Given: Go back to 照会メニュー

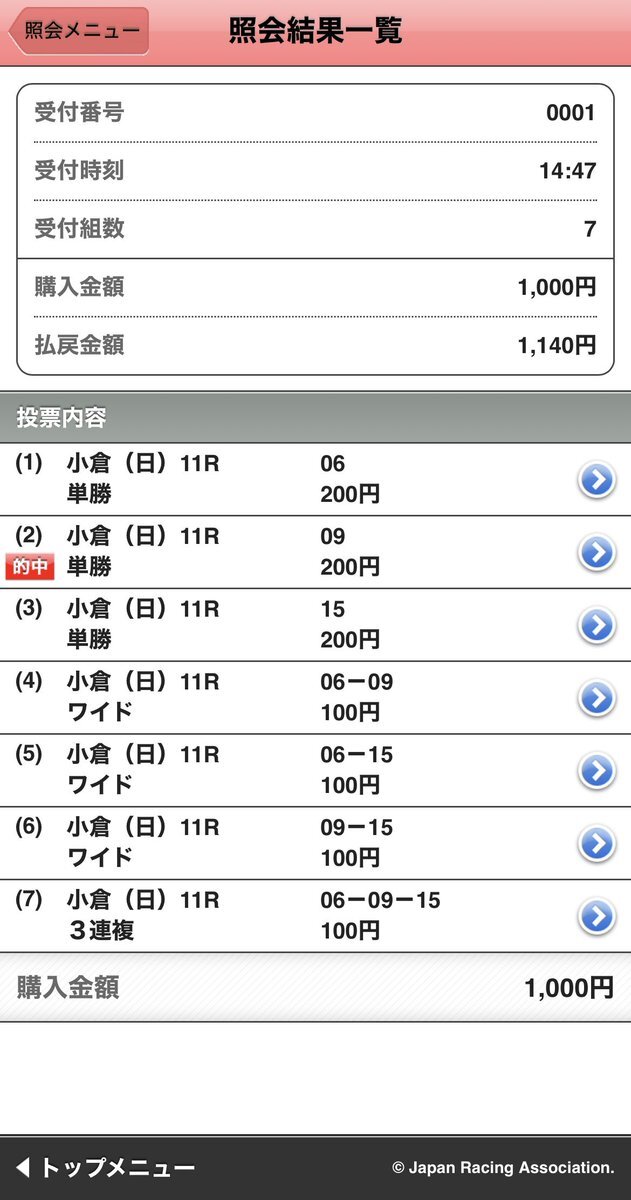Looking at the screenshot, I should pyautogui.click(x=79, y=31).
